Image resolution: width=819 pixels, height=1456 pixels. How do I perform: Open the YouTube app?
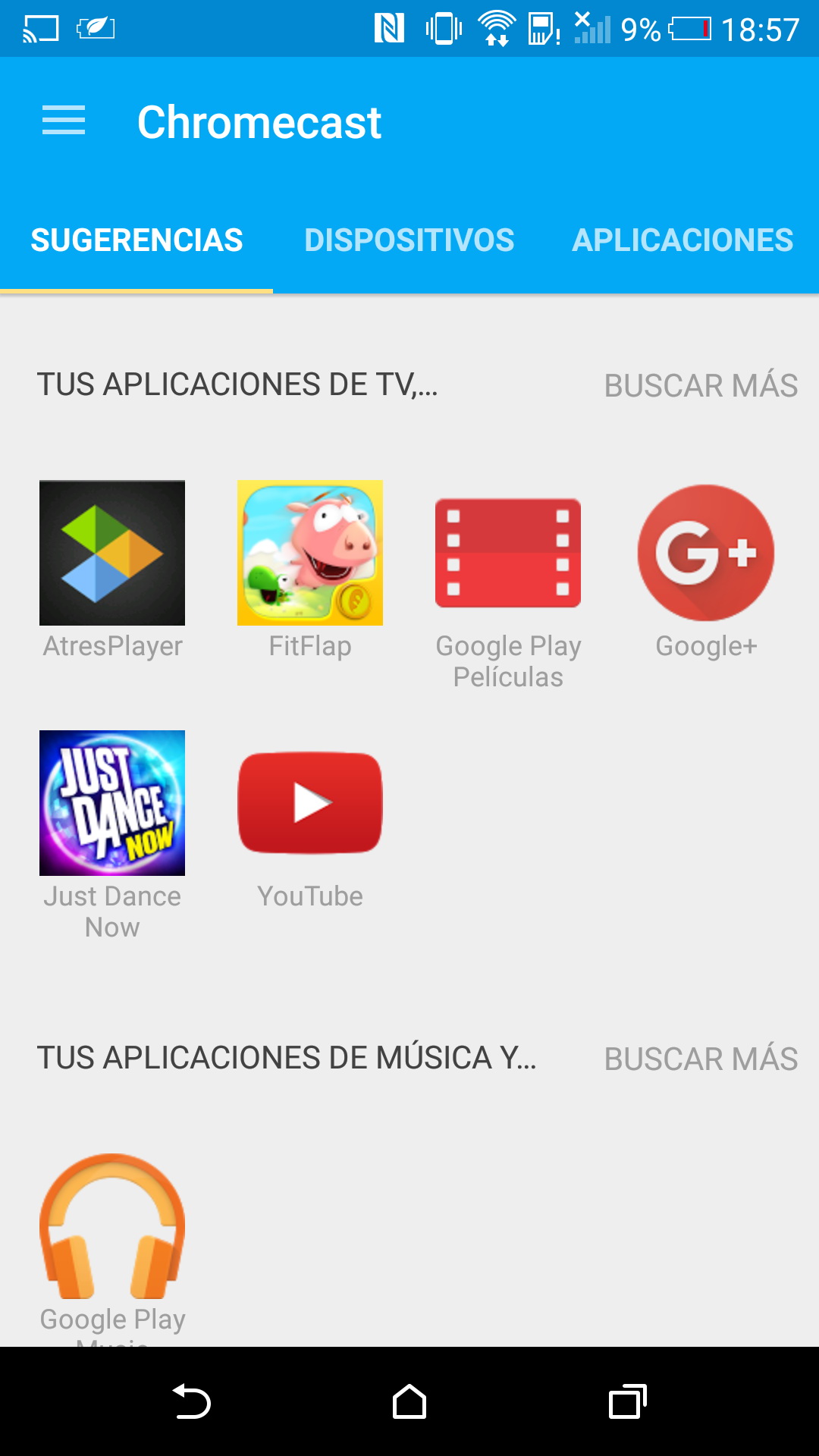[310, 803]
